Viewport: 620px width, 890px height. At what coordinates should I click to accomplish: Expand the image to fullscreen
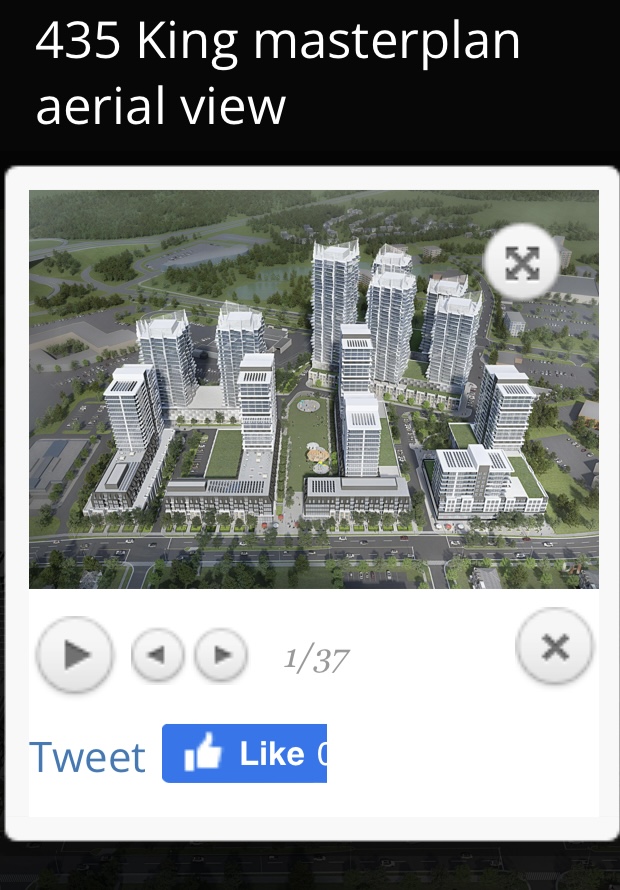521,264
